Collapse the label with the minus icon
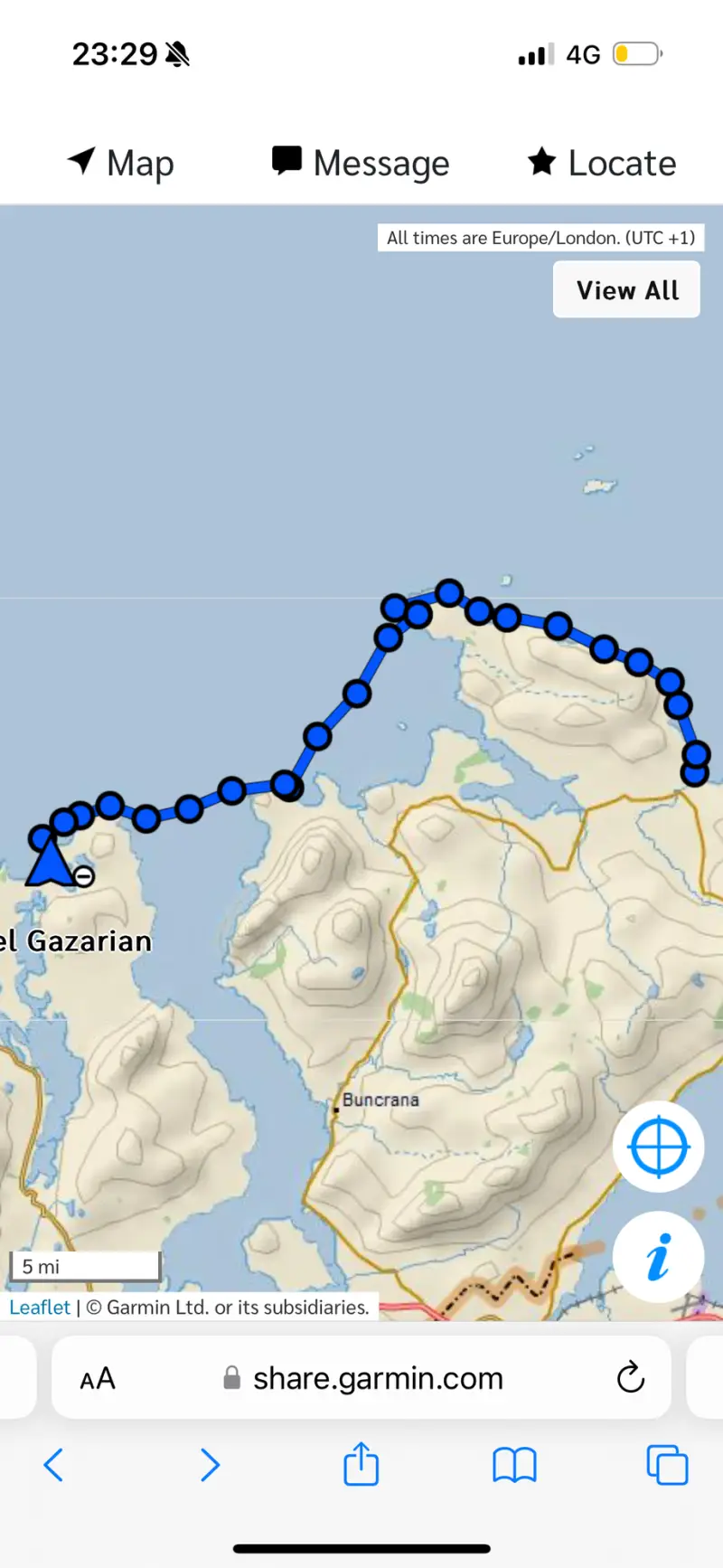723x1568 pixels. tap(84, 876)
